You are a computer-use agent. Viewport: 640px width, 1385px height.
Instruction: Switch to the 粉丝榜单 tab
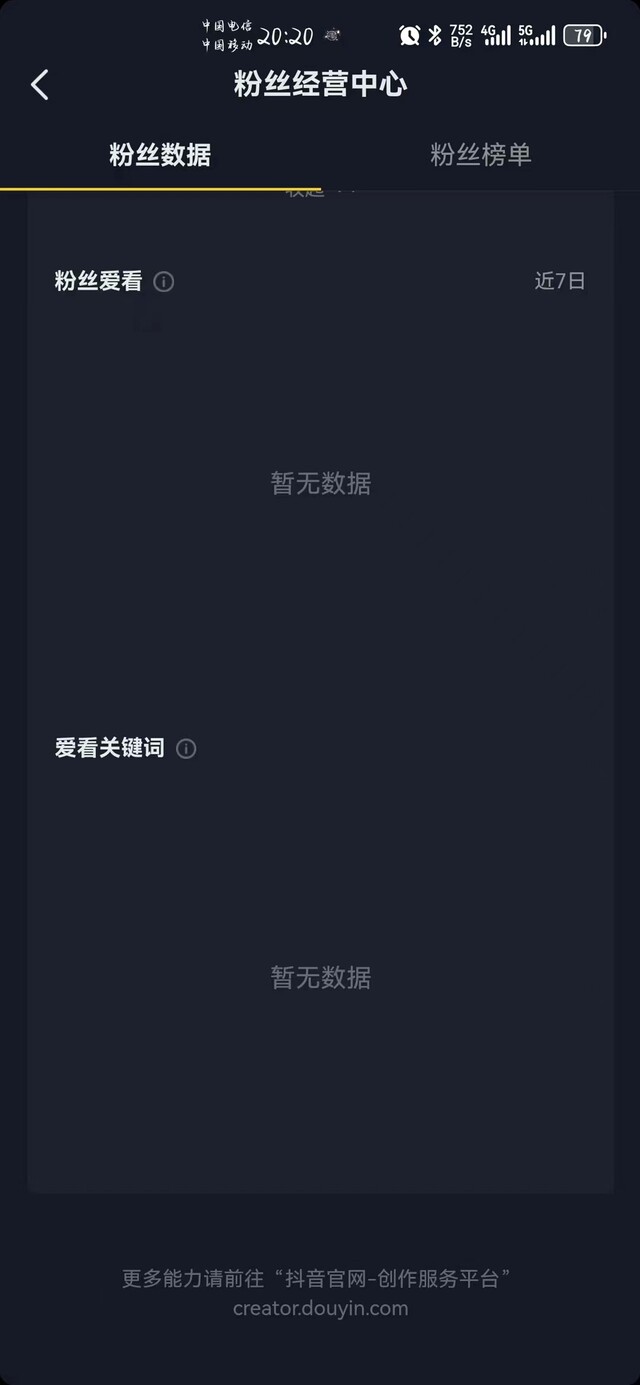pyautogui.click(x=480, y=155)
